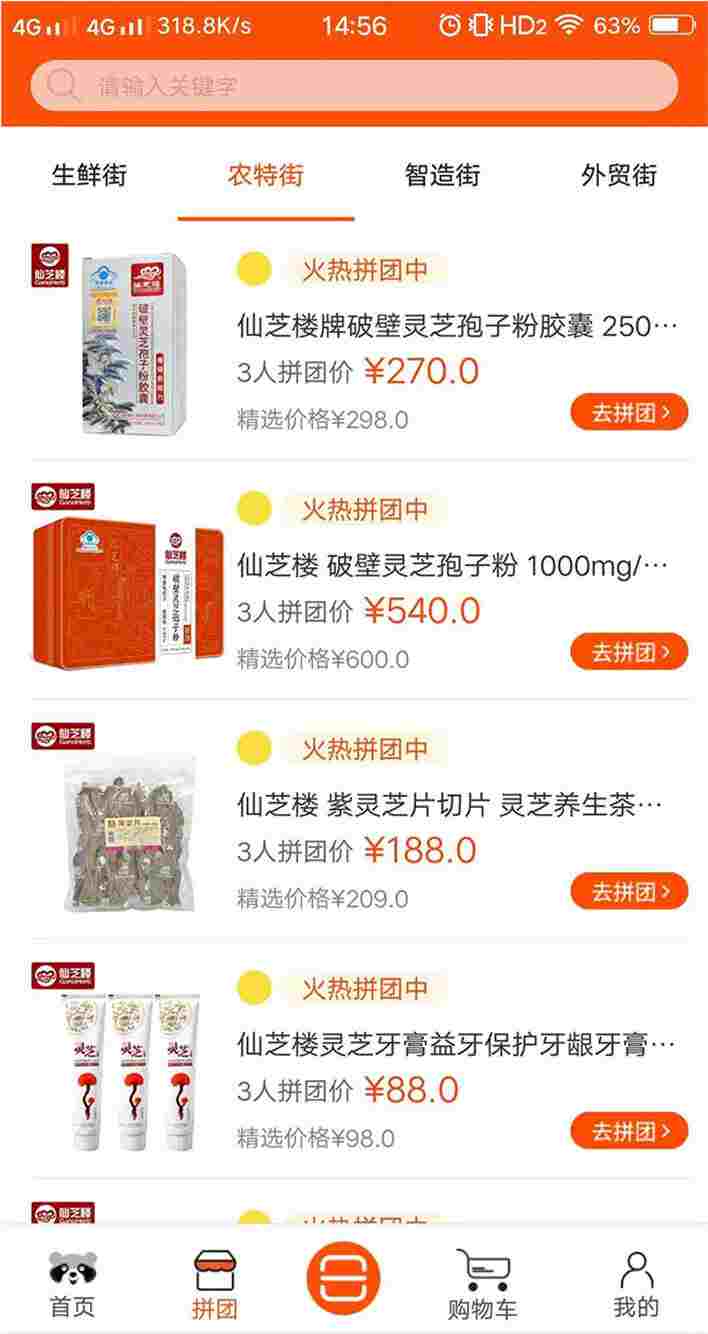Viewport: 708px width, 1334px height.
Task: Join group buy for 灵芝牙膏
Action: [629, 1131]
